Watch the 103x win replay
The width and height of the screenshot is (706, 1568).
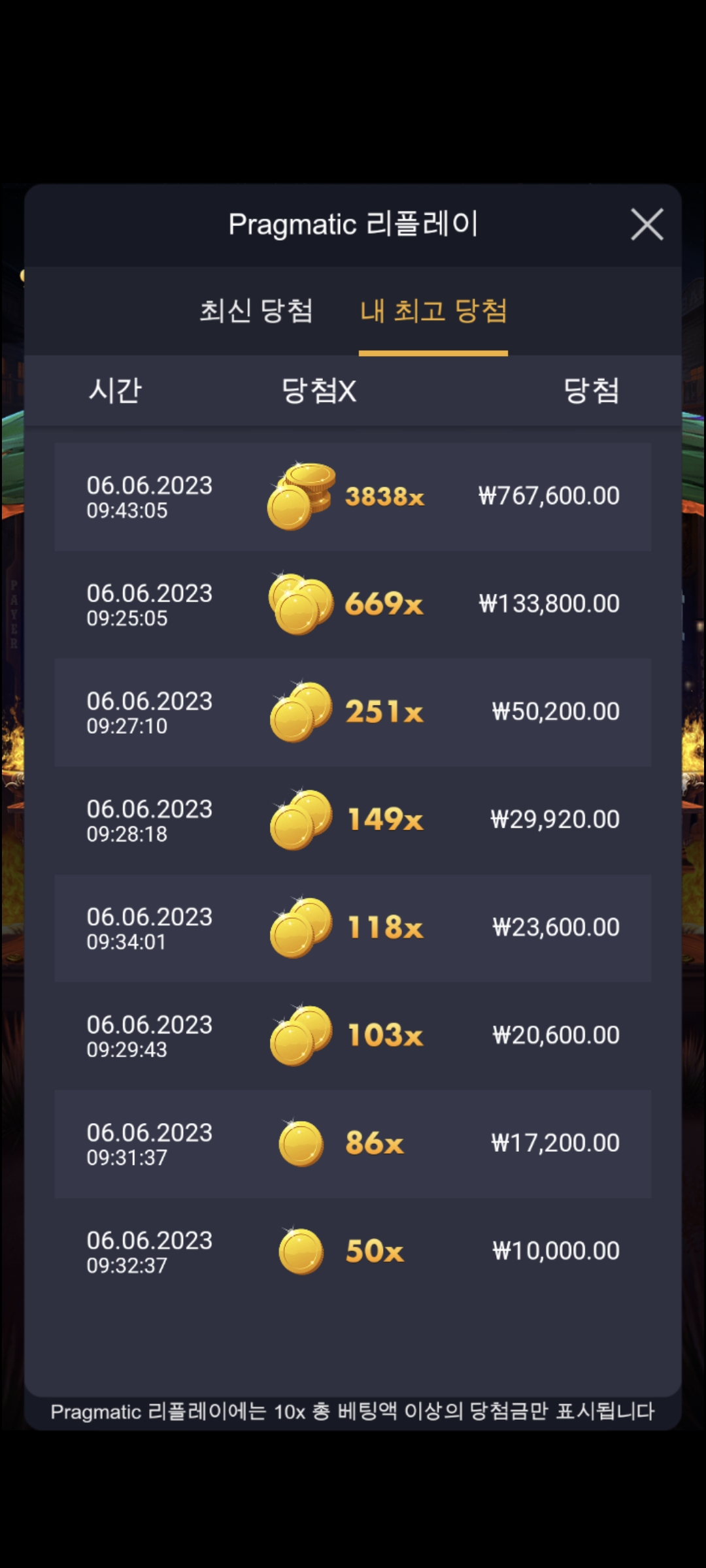[x=353, y=1036]
